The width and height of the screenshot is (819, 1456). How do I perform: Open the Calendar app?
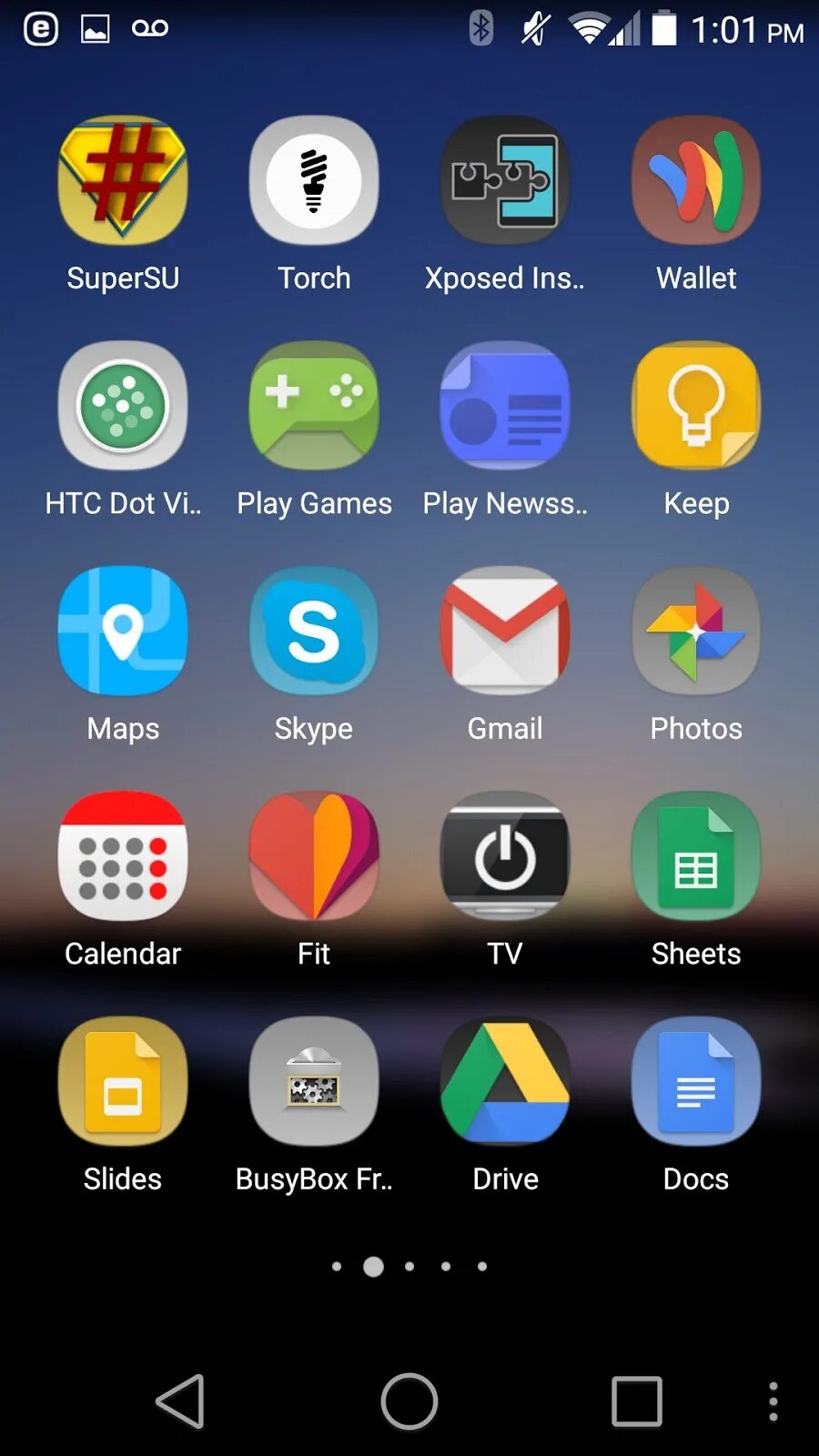tap(123, 856)
